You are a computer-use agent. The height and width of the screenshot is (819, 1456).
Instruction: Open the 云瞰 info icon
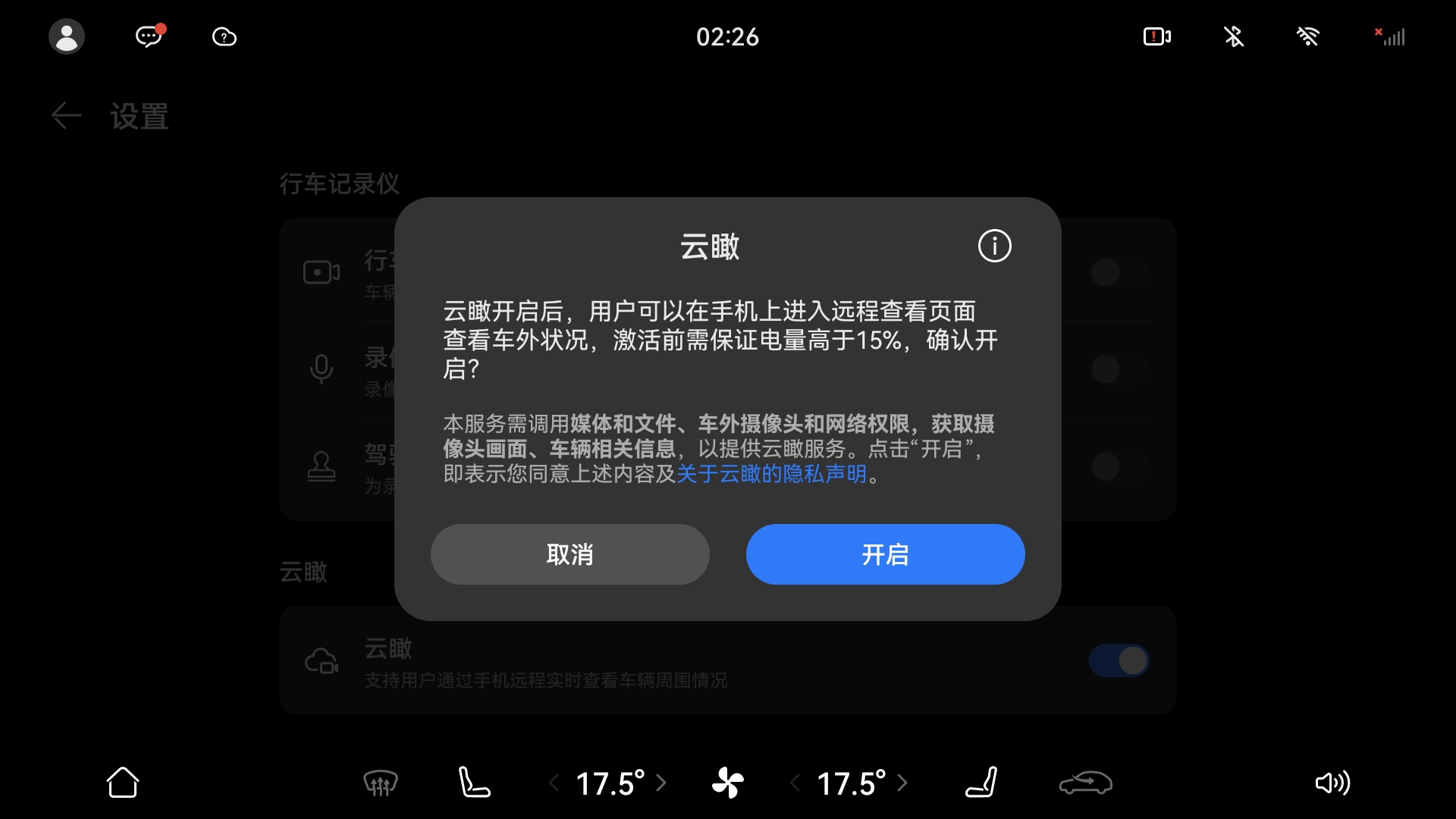coord(994,246)
